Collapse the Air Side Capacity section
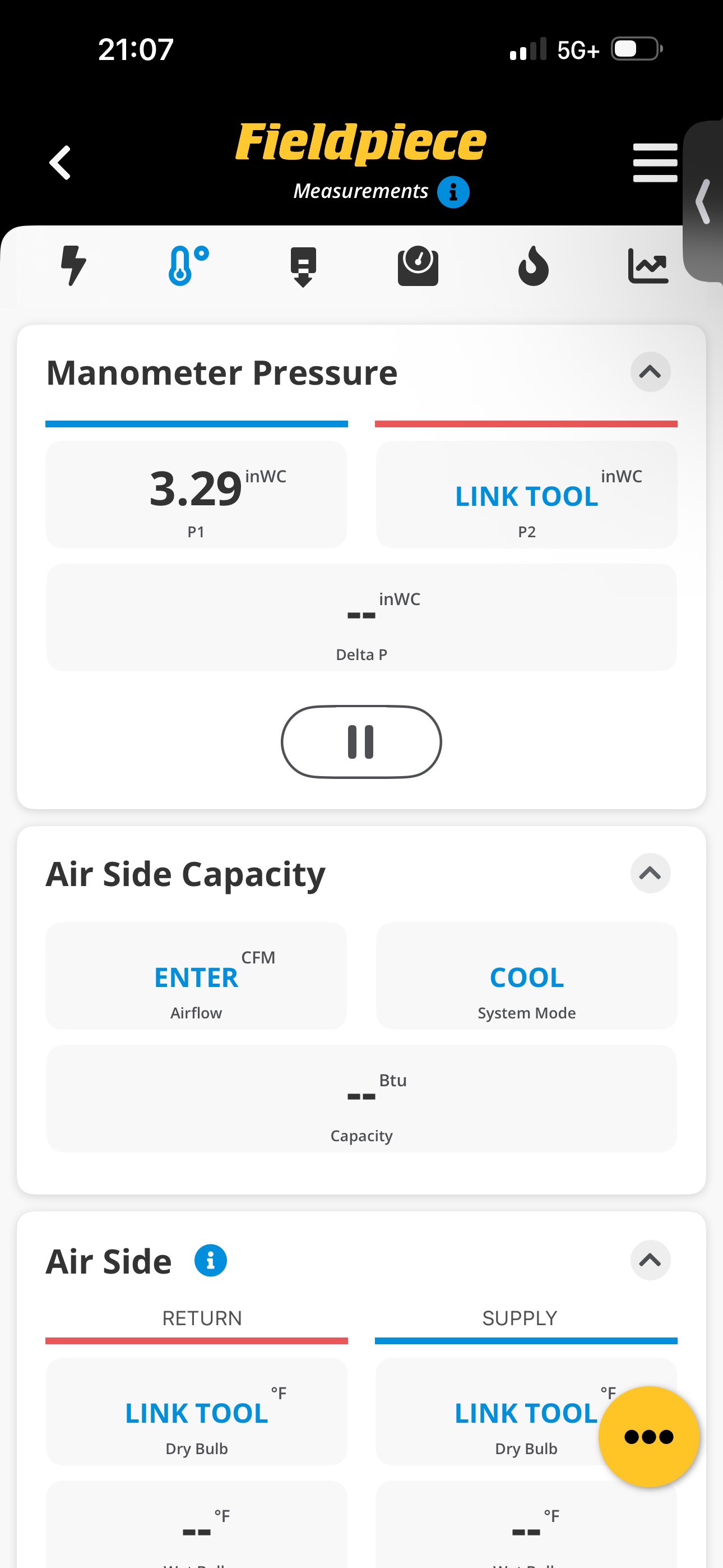 click(650, 873)
